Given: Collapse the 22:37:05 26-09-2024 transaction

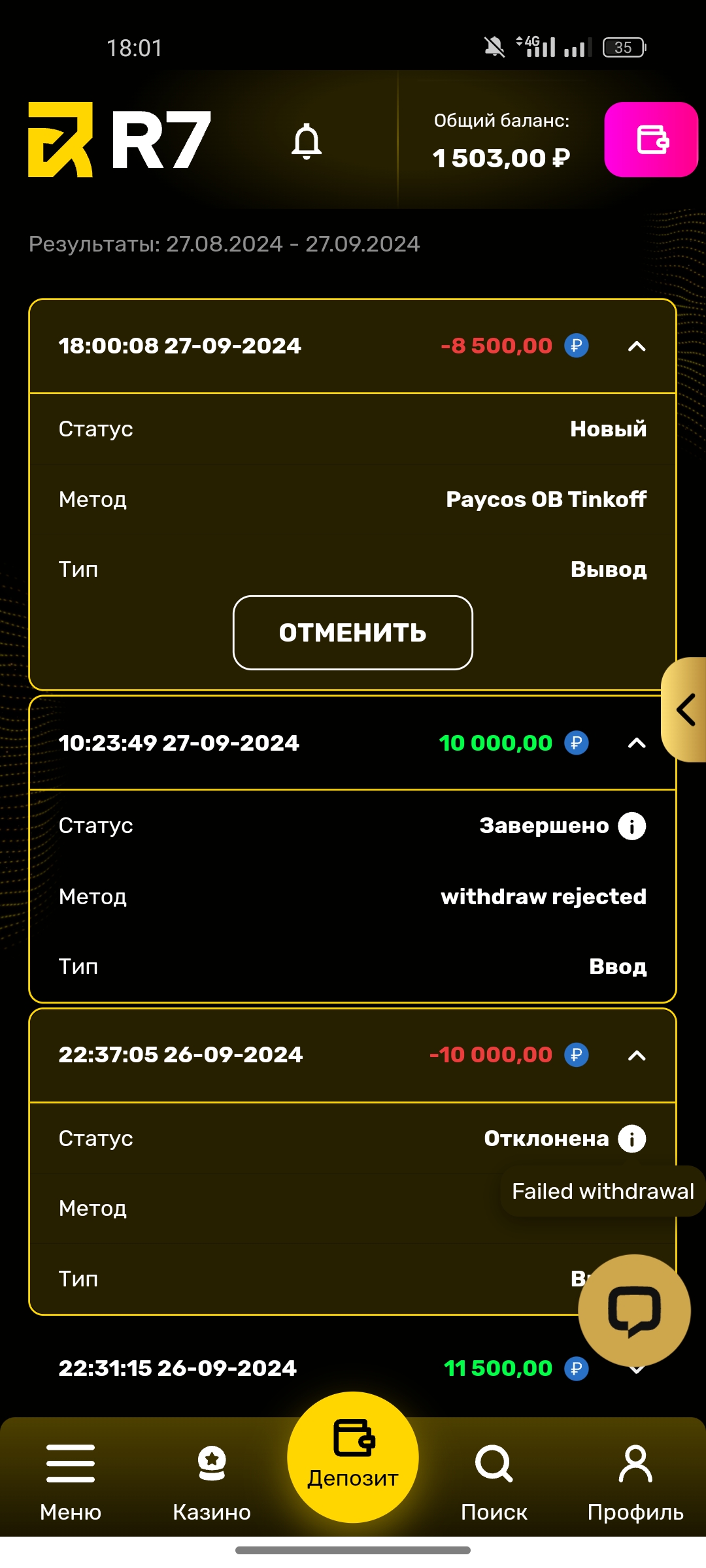Looking at the screenshot, I should (637, 1055).
